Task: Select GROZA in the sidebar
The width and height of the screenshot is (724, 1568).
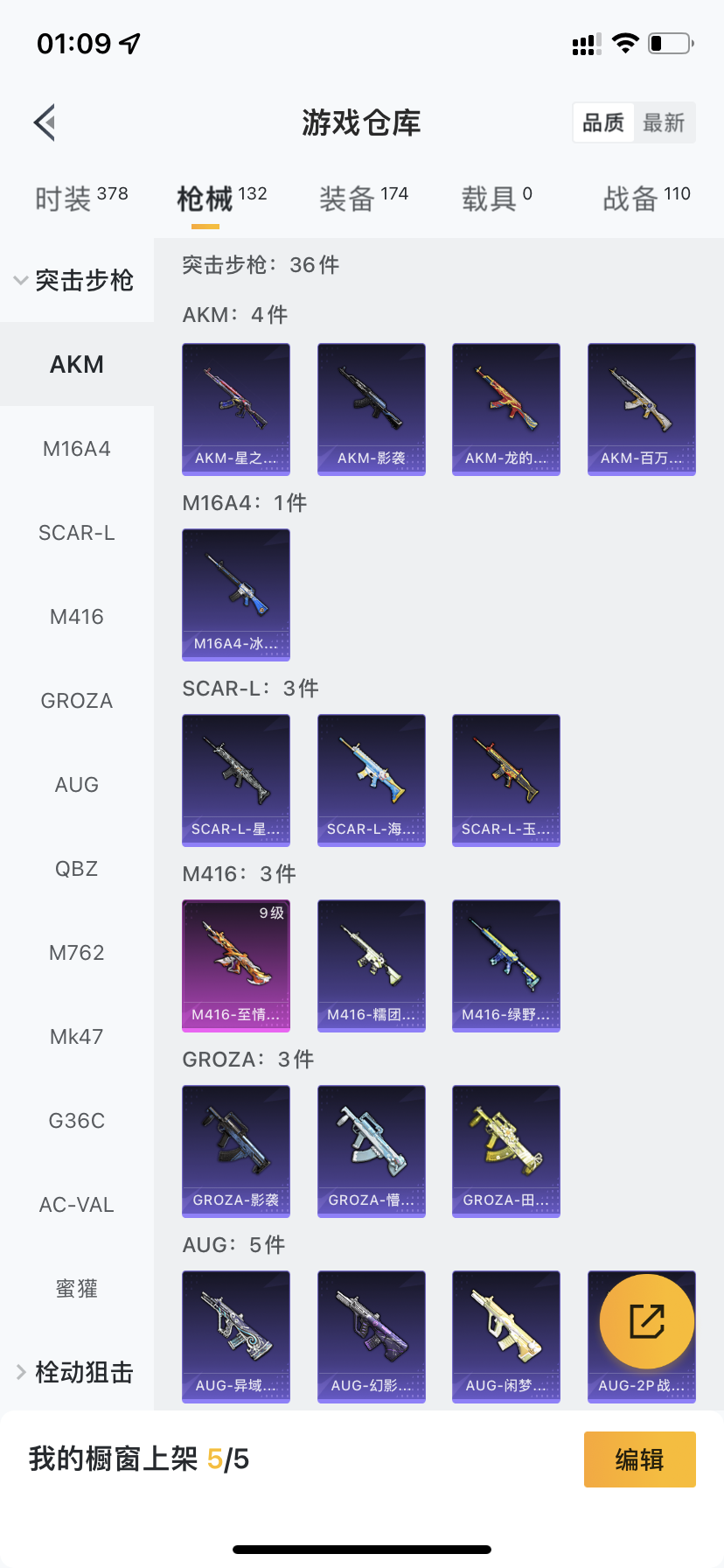Action: [77, 701]
